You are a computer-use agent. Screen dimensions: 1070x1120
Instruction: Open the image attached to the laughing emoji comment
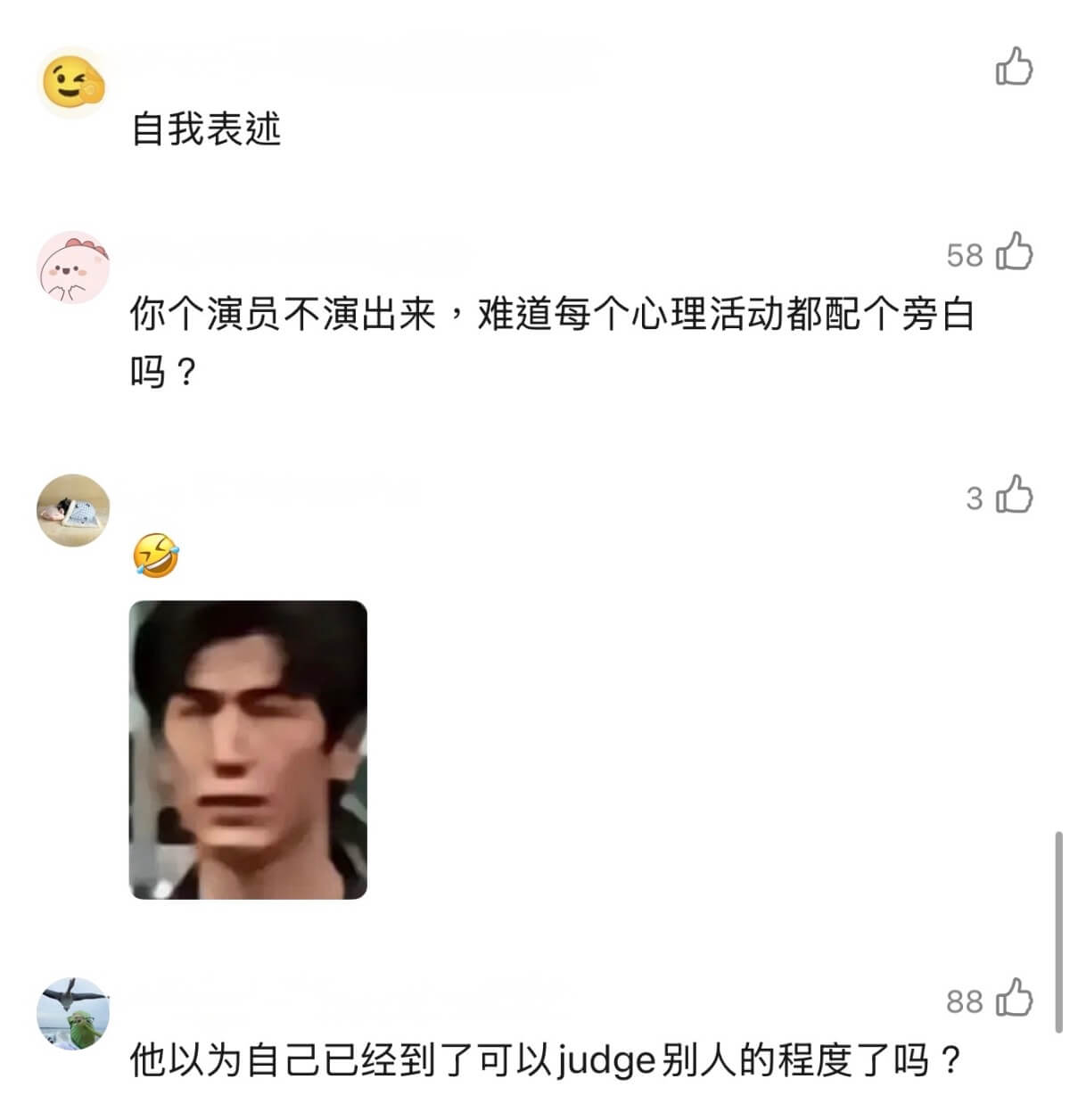(248, 749)
